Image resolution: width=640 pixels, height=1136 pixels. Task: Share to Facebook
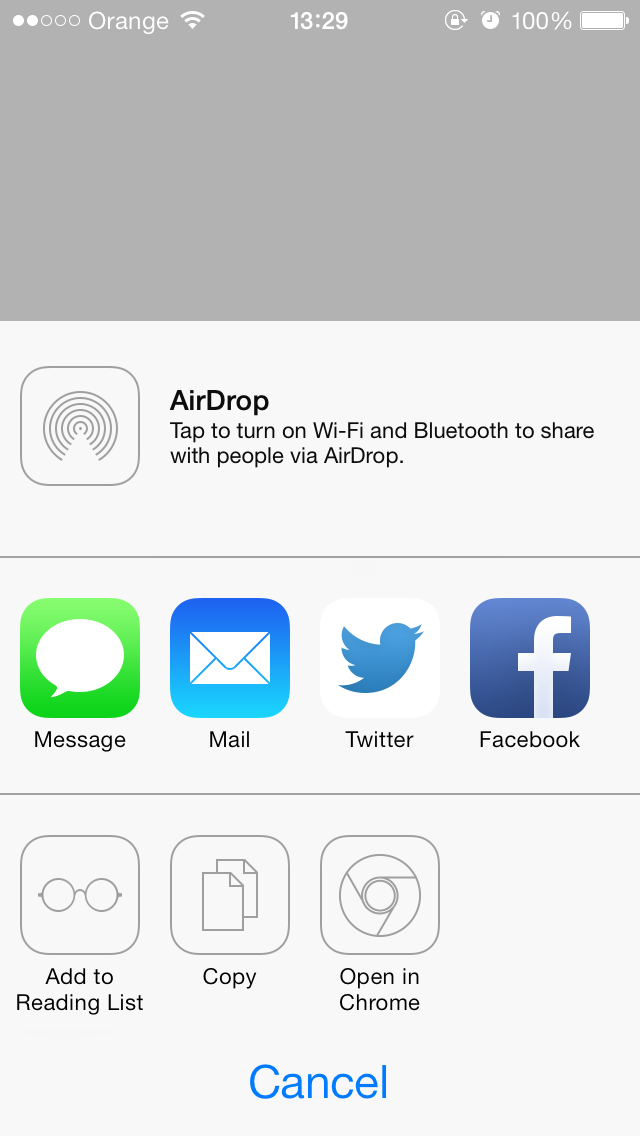(530, 658)
